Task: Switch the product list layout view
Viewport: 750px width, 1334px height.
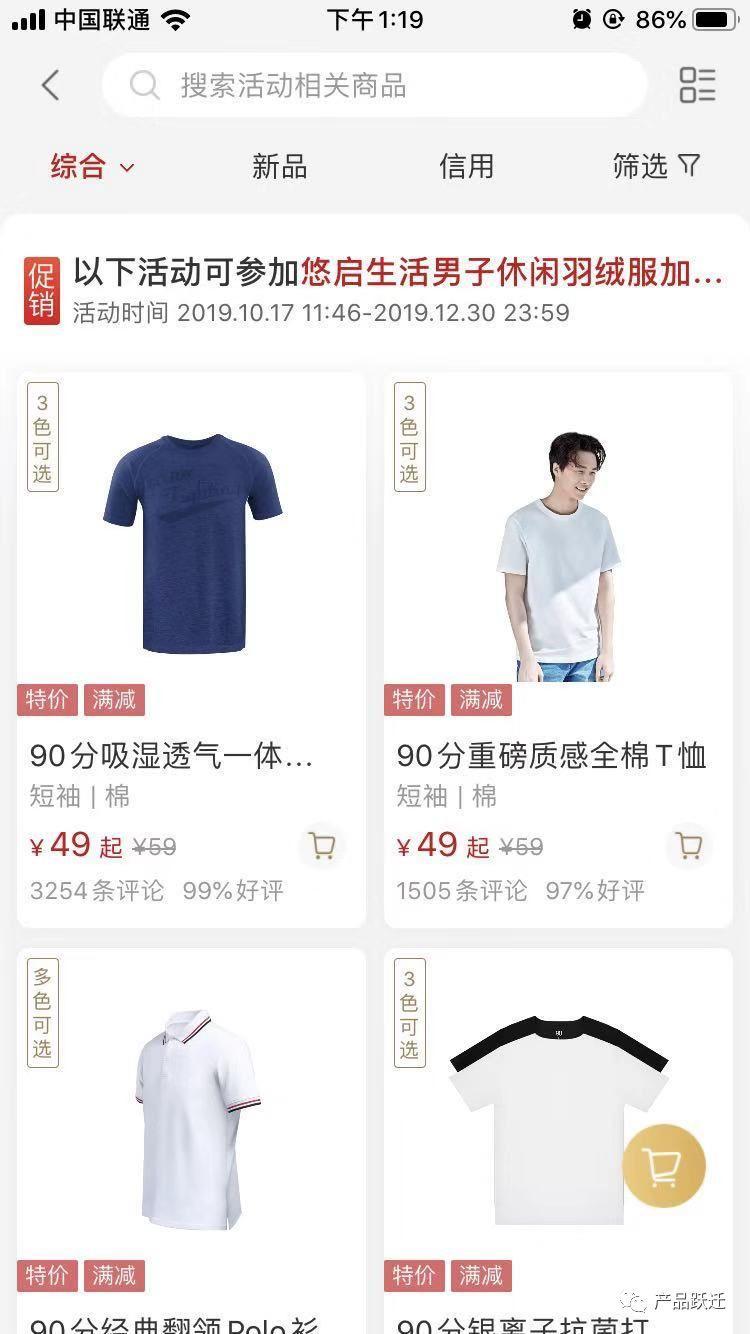Action: click(x=697, y=85)
